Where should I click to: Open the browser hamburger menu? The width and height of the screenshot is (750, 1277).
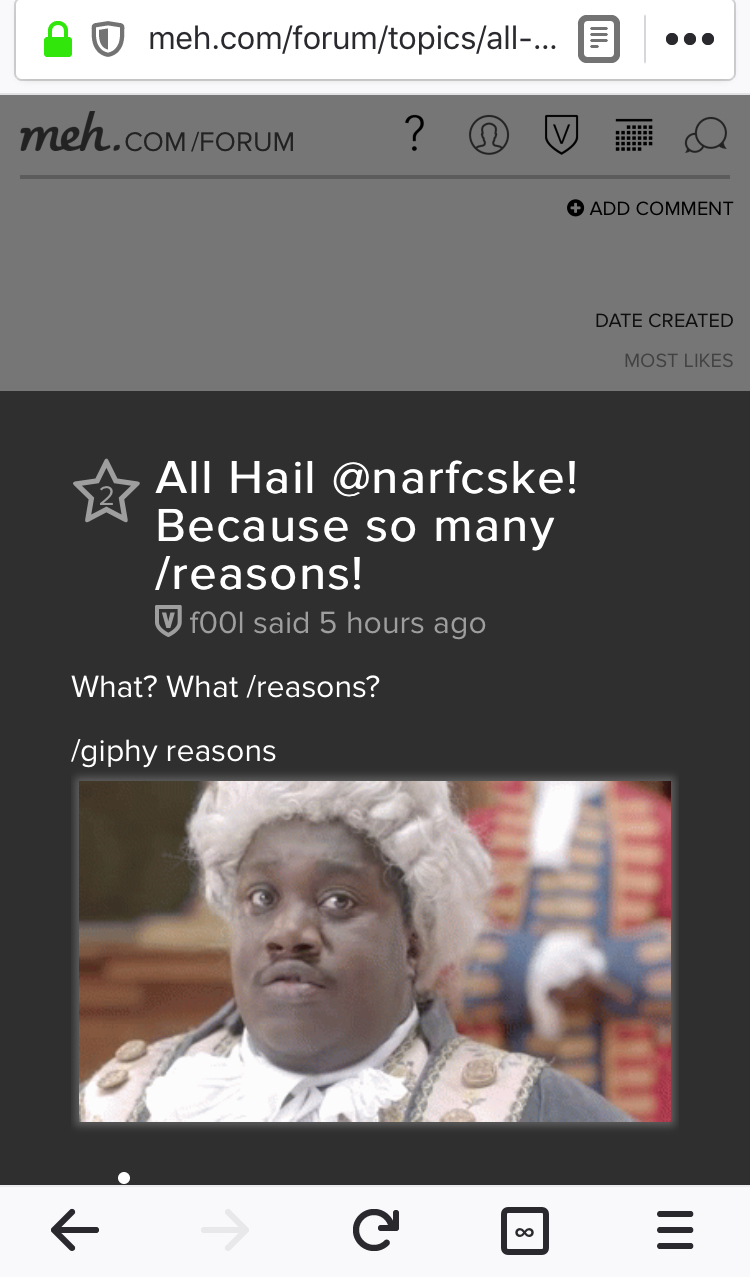point(675,1230)
